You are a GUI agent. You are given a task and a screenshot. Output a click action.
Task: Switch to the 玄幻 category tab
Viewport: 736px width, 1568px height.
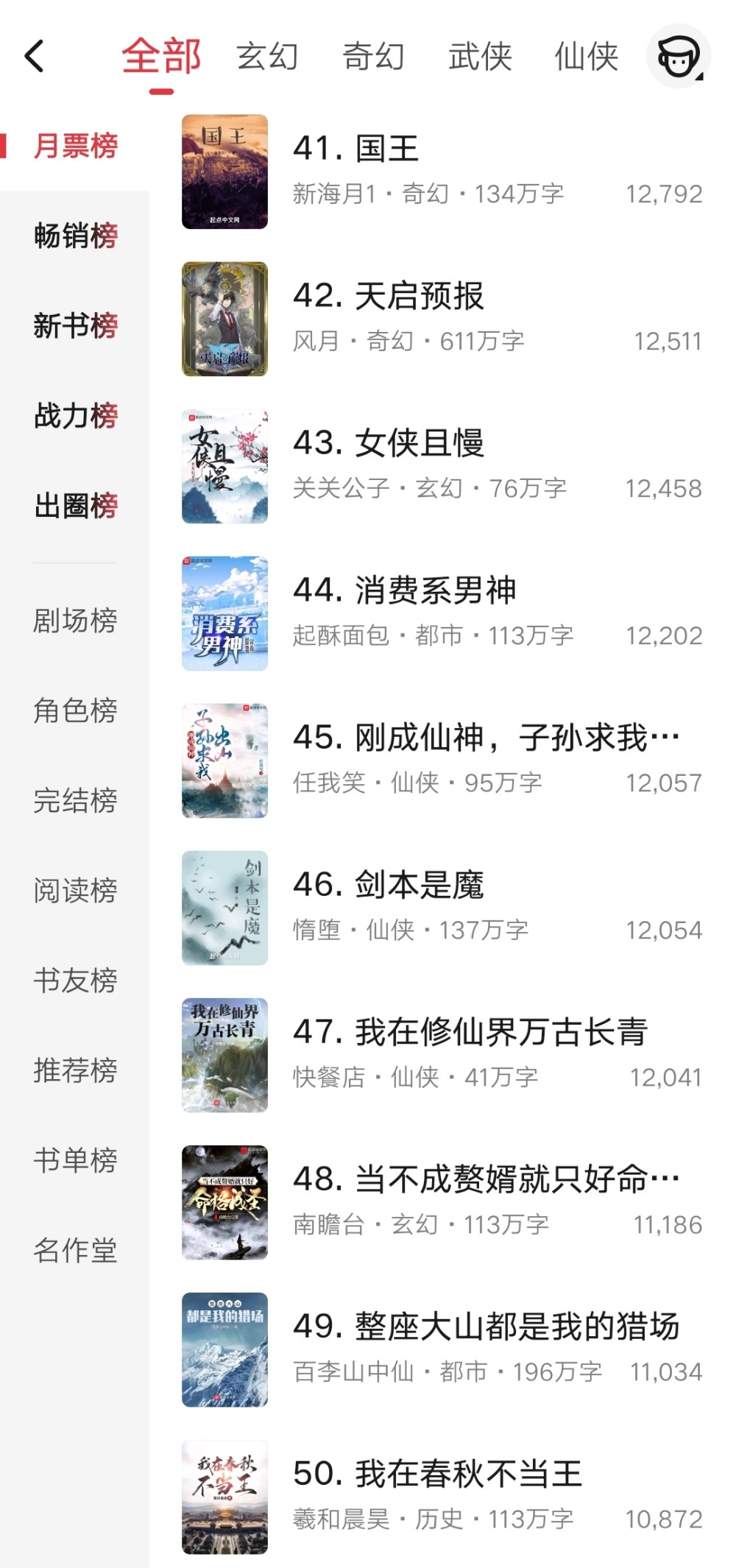(x=267, y=57)
